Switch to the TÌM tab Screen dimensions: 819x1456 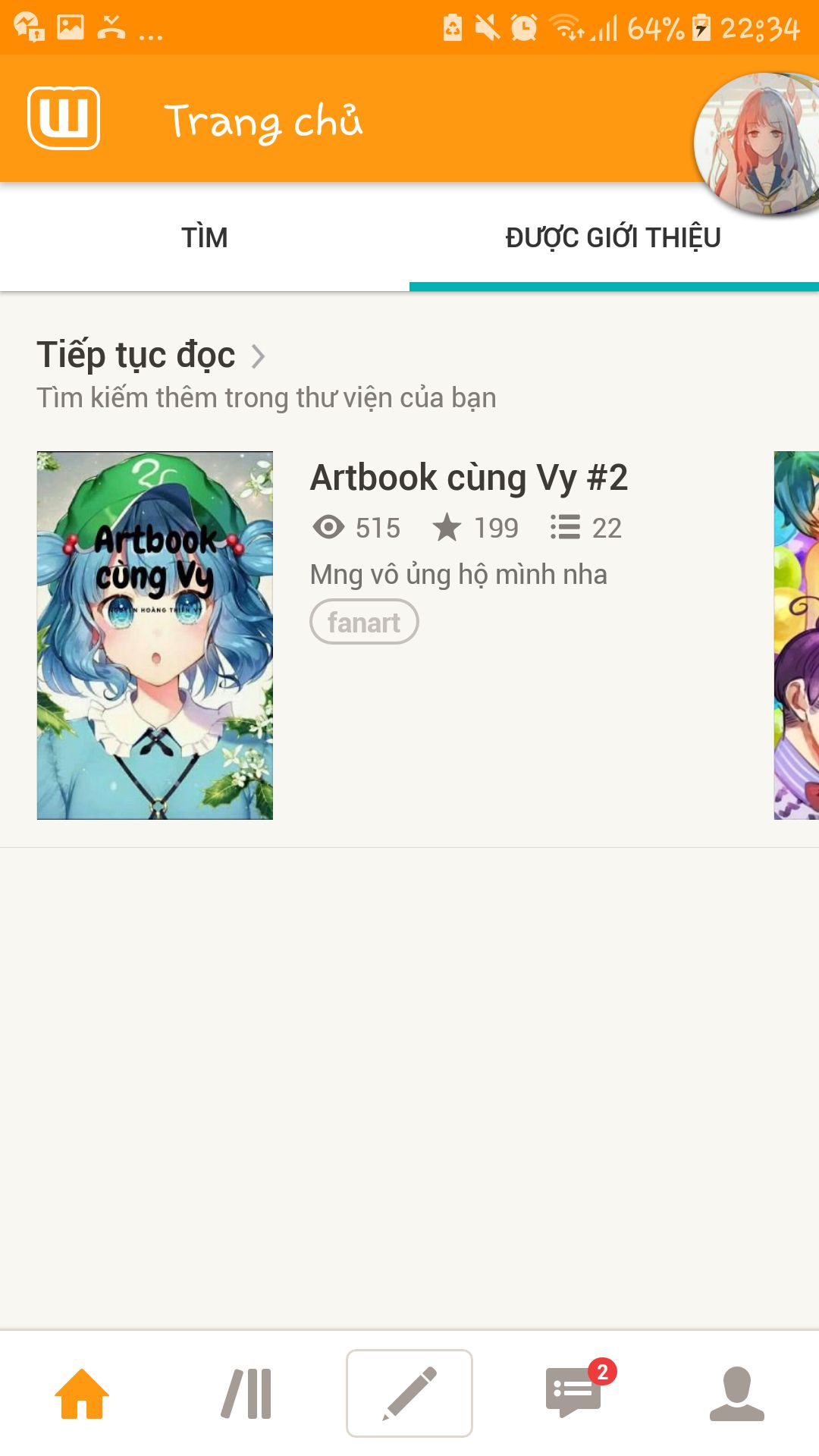205,238
